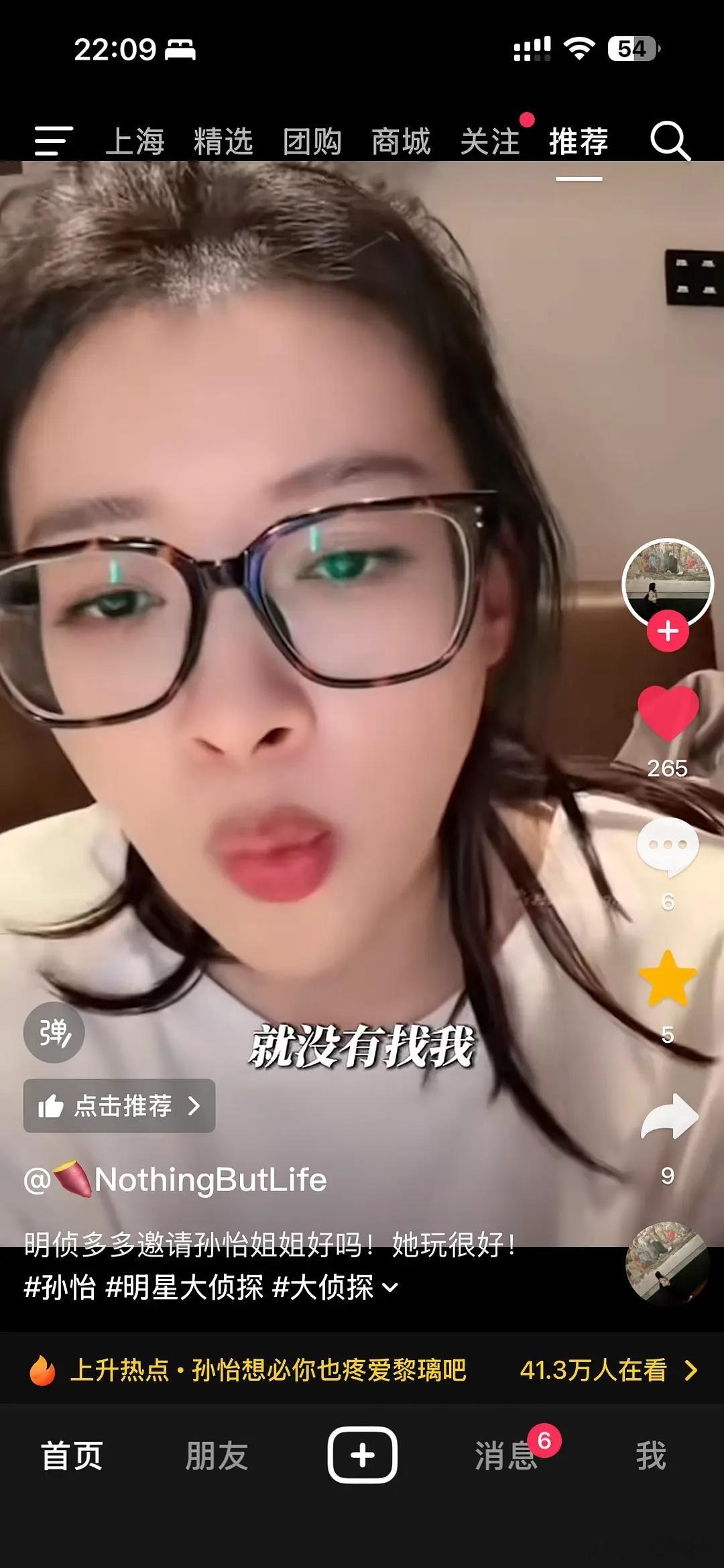The width and height of the screenshot is (724, 1568).
Task: Toggle danmaku comments with the 弹 button
Action: tap(53, 1033)
